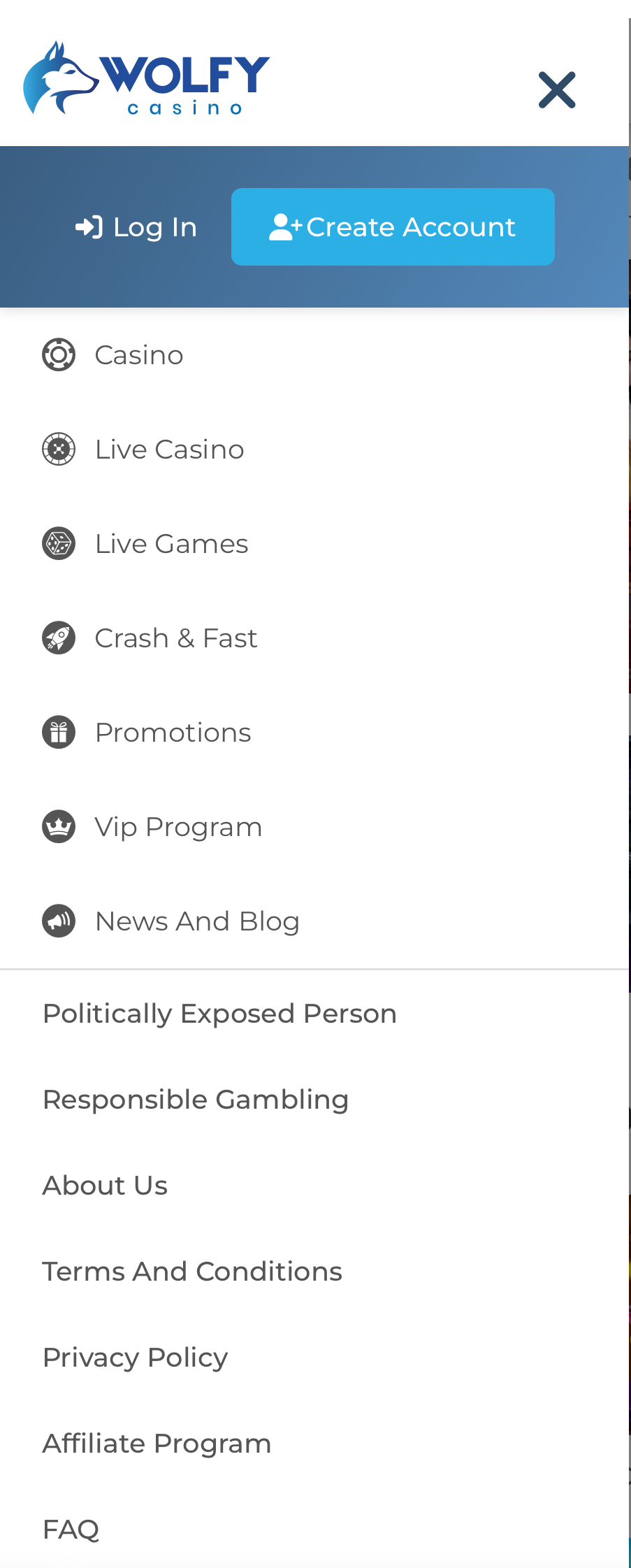
Task: View the Responsible Gambling information
Action: pyautogui.click(x=196, y=1099)
